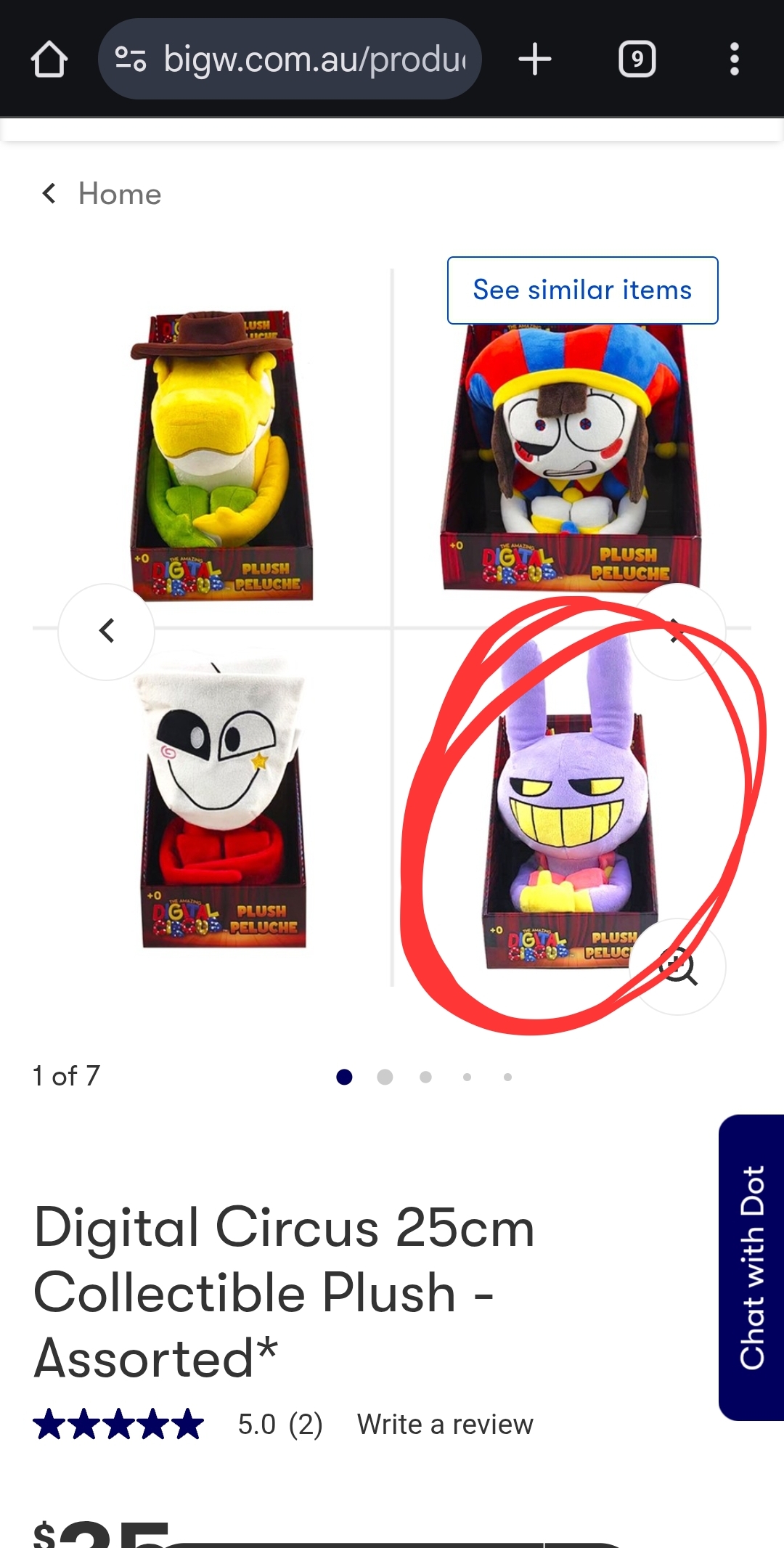Show the previous product image

(x=107, y=631)
